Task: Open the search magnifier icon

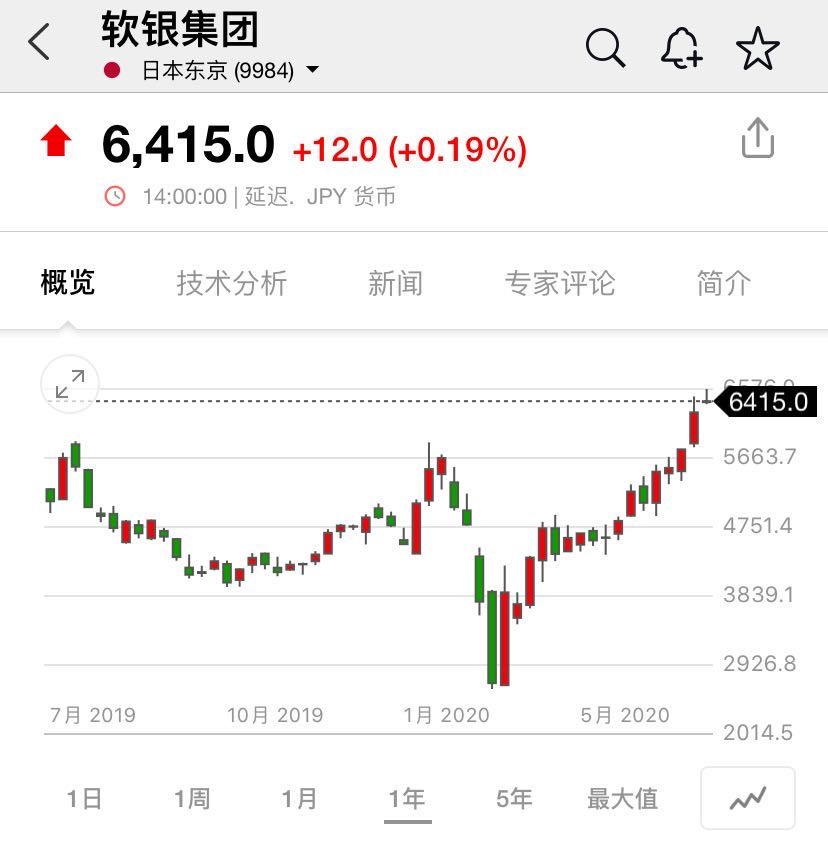Action: [605, 47]
